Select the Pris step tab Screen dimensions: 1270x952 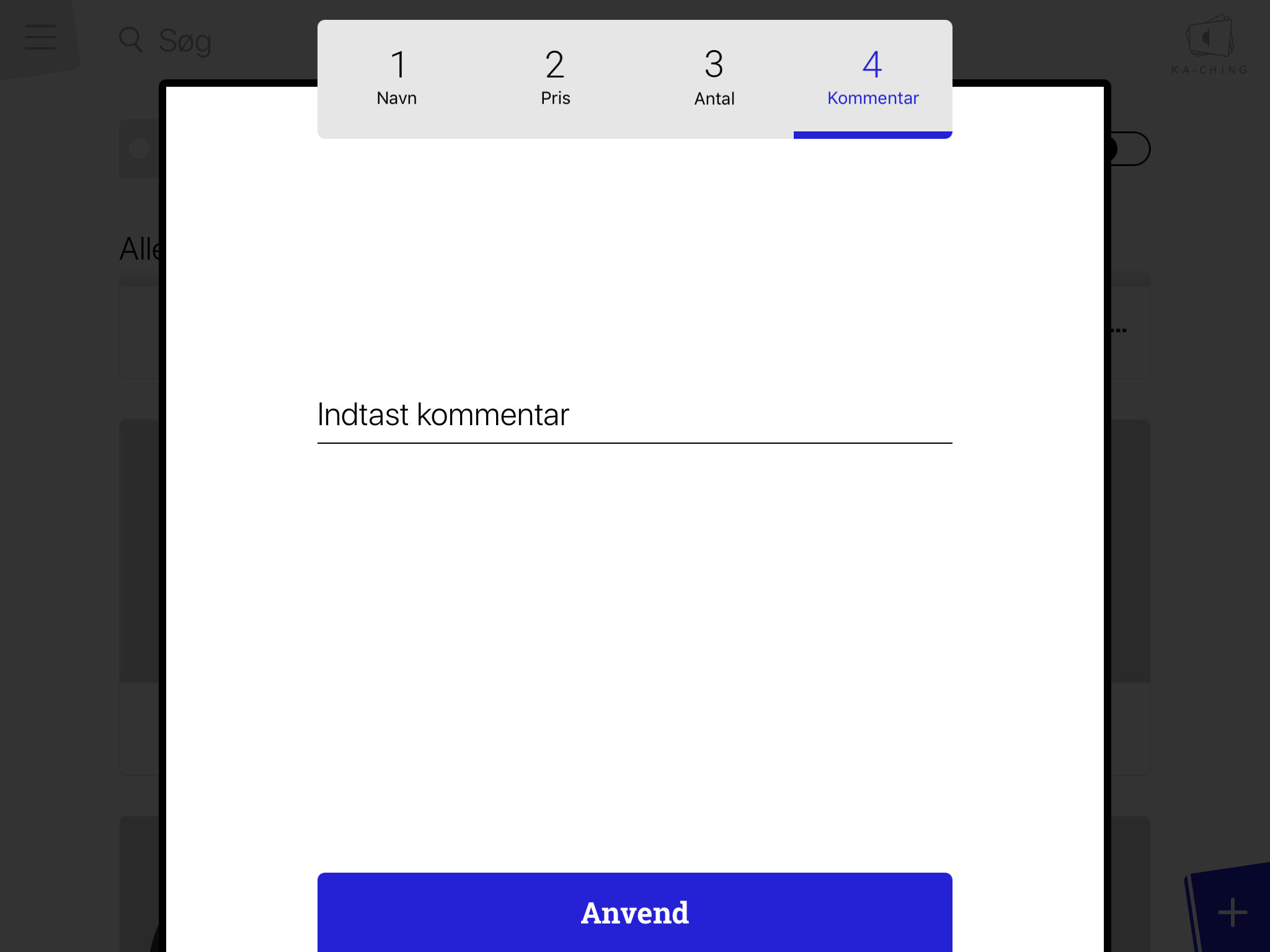pyautogui.click(x=555, y=79)
